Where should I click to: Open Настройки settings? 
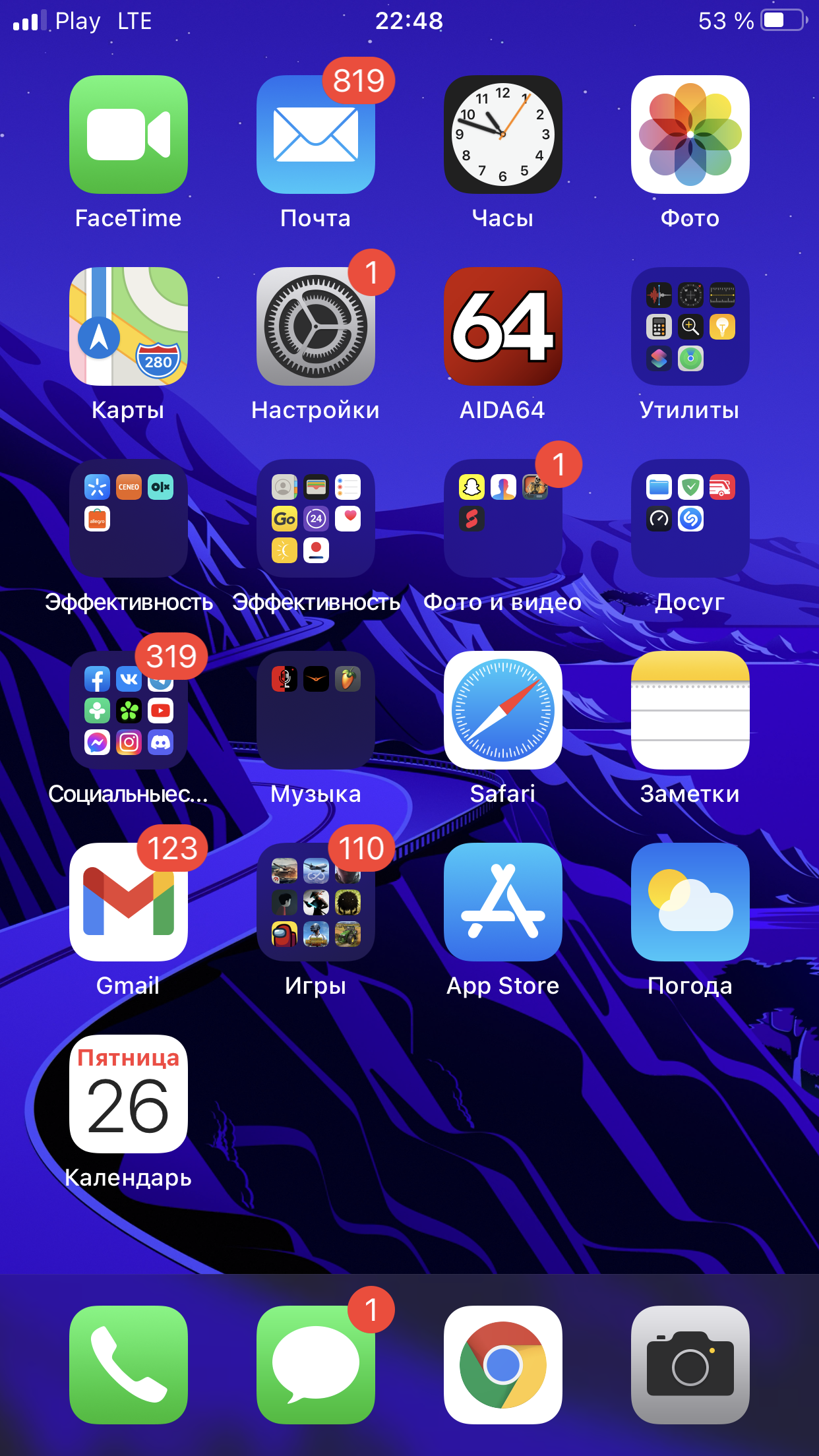pos(315,326)
